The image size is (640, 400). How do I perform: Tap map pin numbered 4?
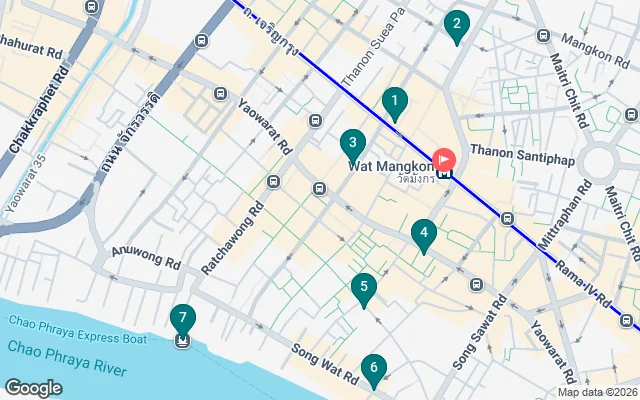pos(424,235)
